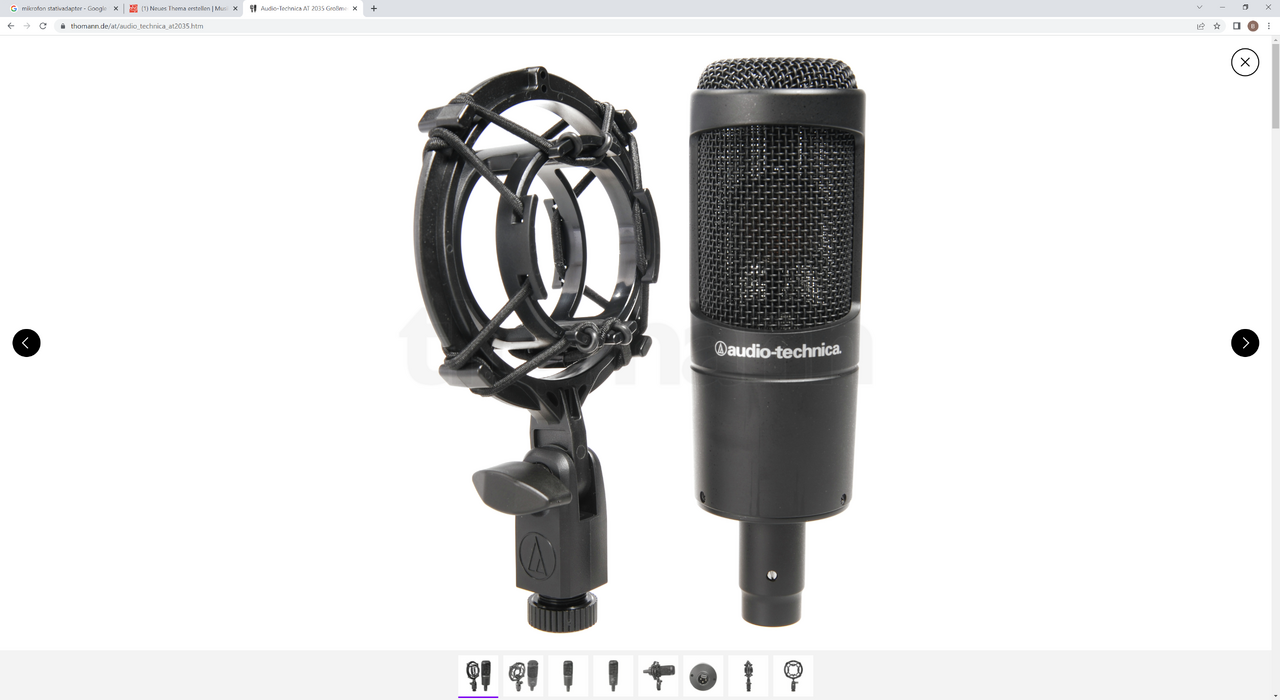
Task: Close the Audio-Technica AT 2035 browser tab
Action: click(354, 8)
